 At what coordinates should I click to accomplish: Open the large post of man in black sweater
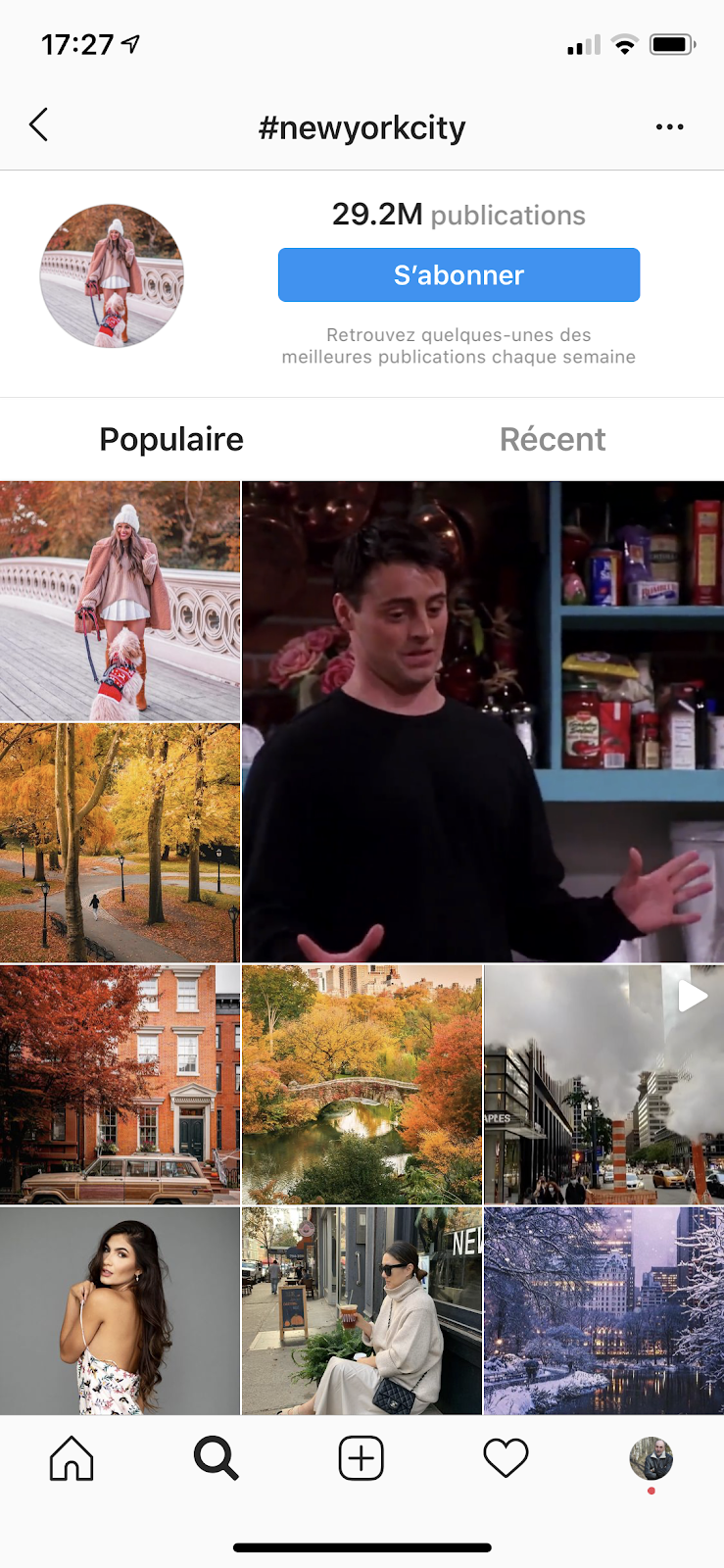[x=483, y=721]
